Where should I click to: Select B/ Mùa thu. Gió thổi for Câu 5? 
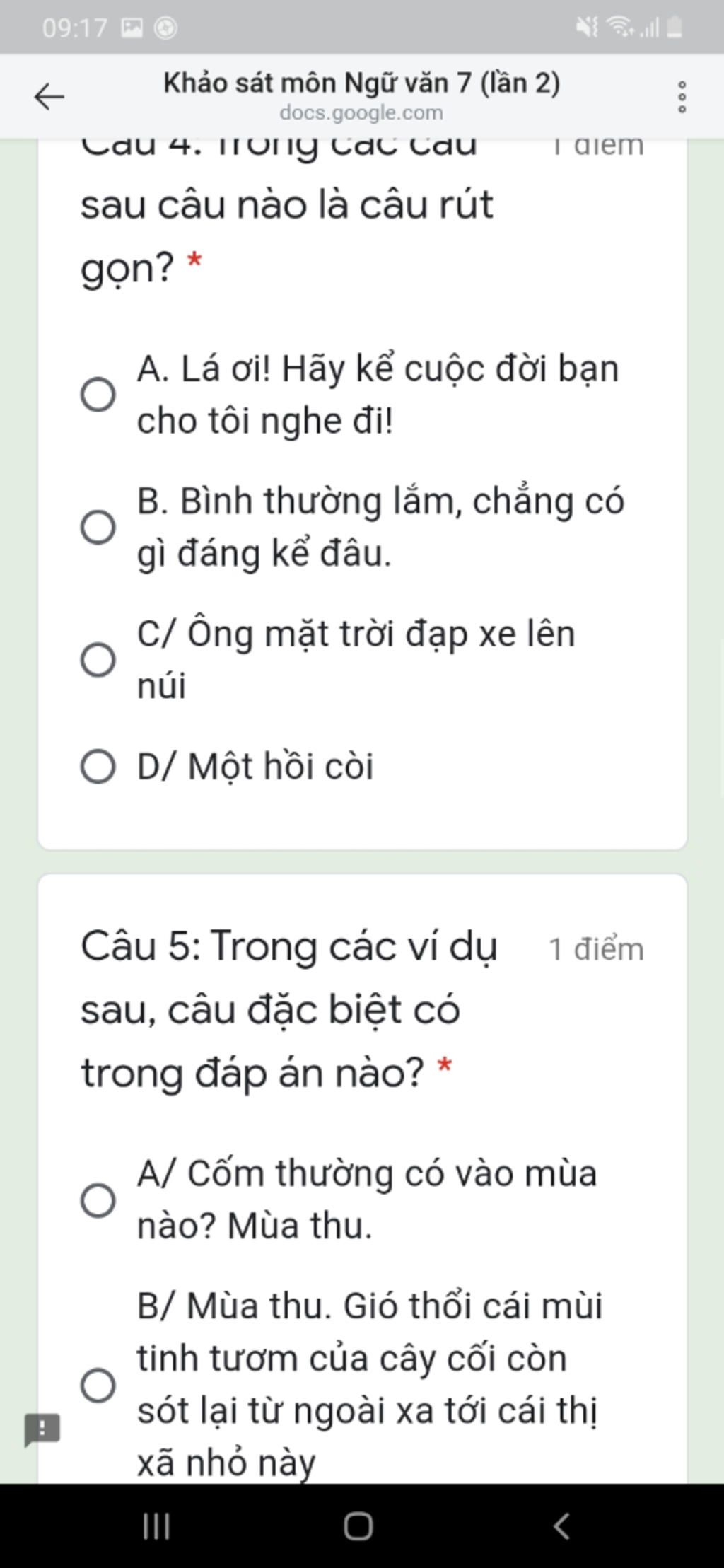[x=98, y=1385]
